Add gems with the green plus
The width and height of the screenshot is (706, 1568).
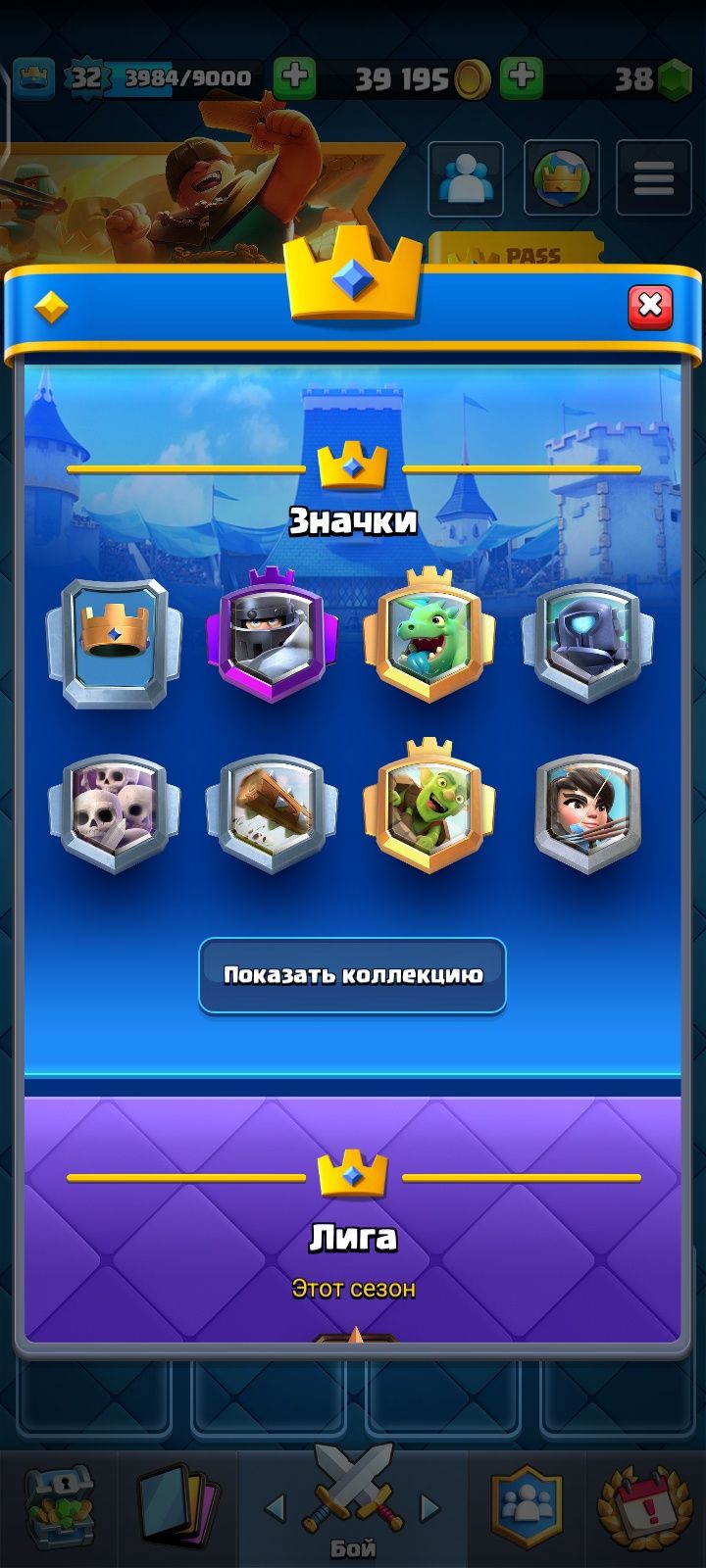[522, 77]
